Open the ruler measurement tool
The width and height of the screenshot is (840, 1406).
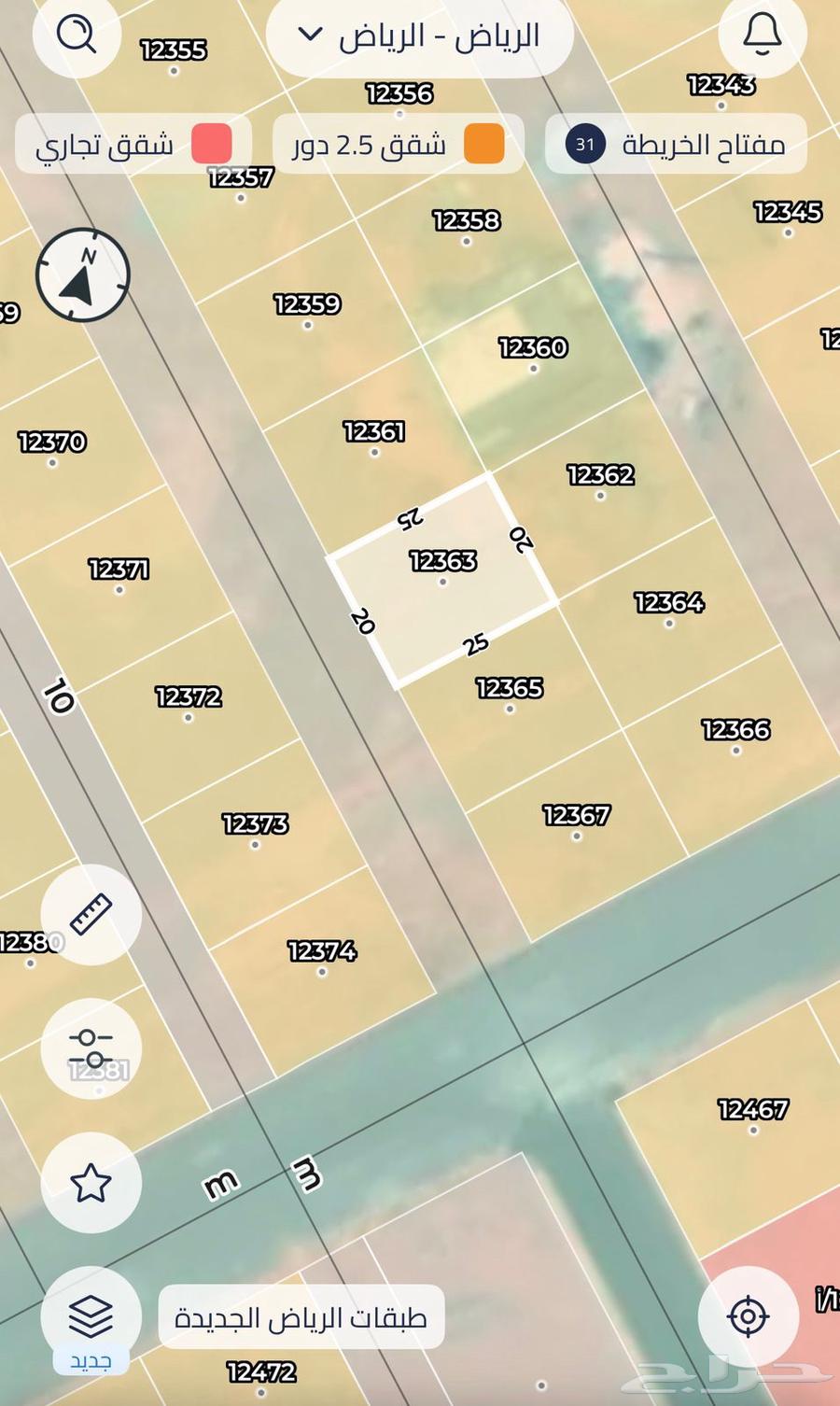(91, 914)
